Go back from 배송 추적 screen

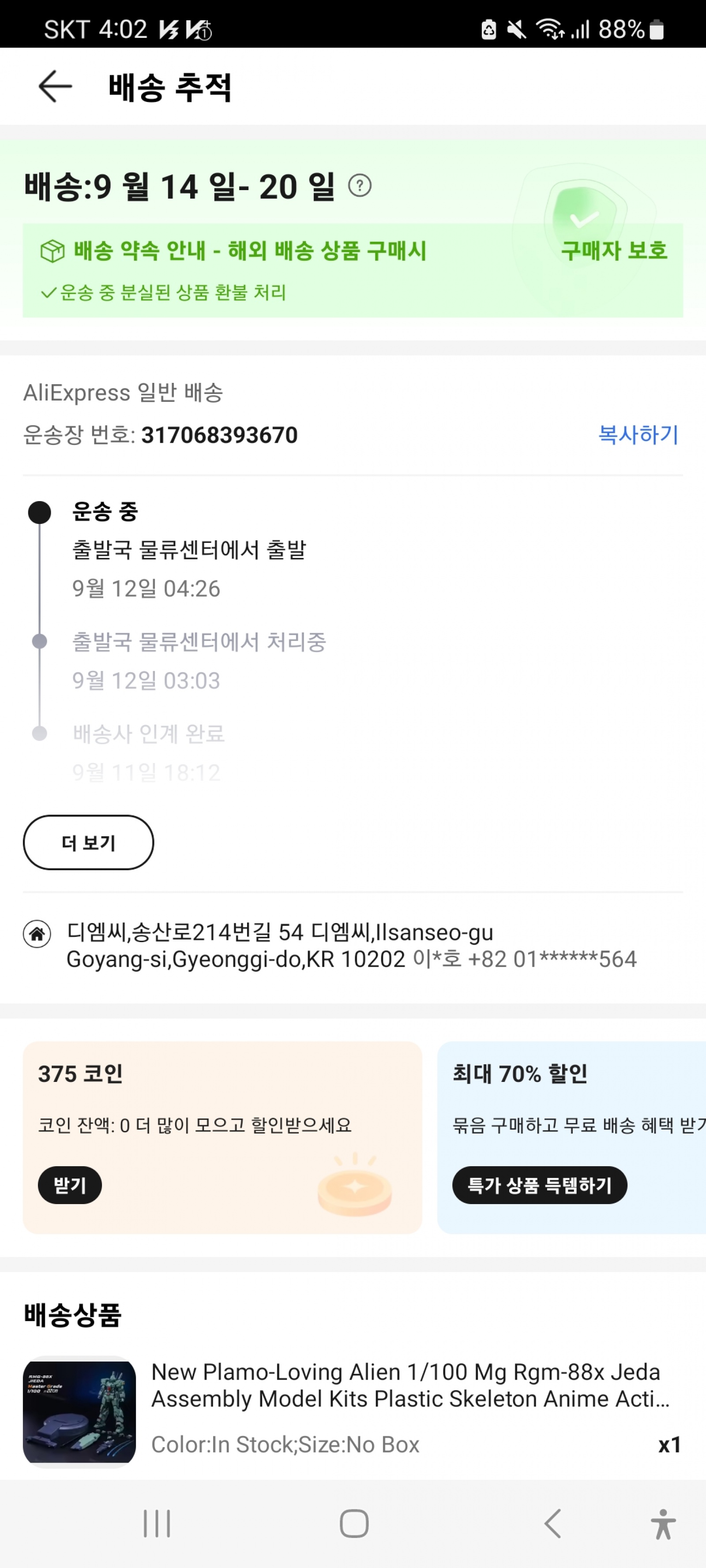point(55,86)
